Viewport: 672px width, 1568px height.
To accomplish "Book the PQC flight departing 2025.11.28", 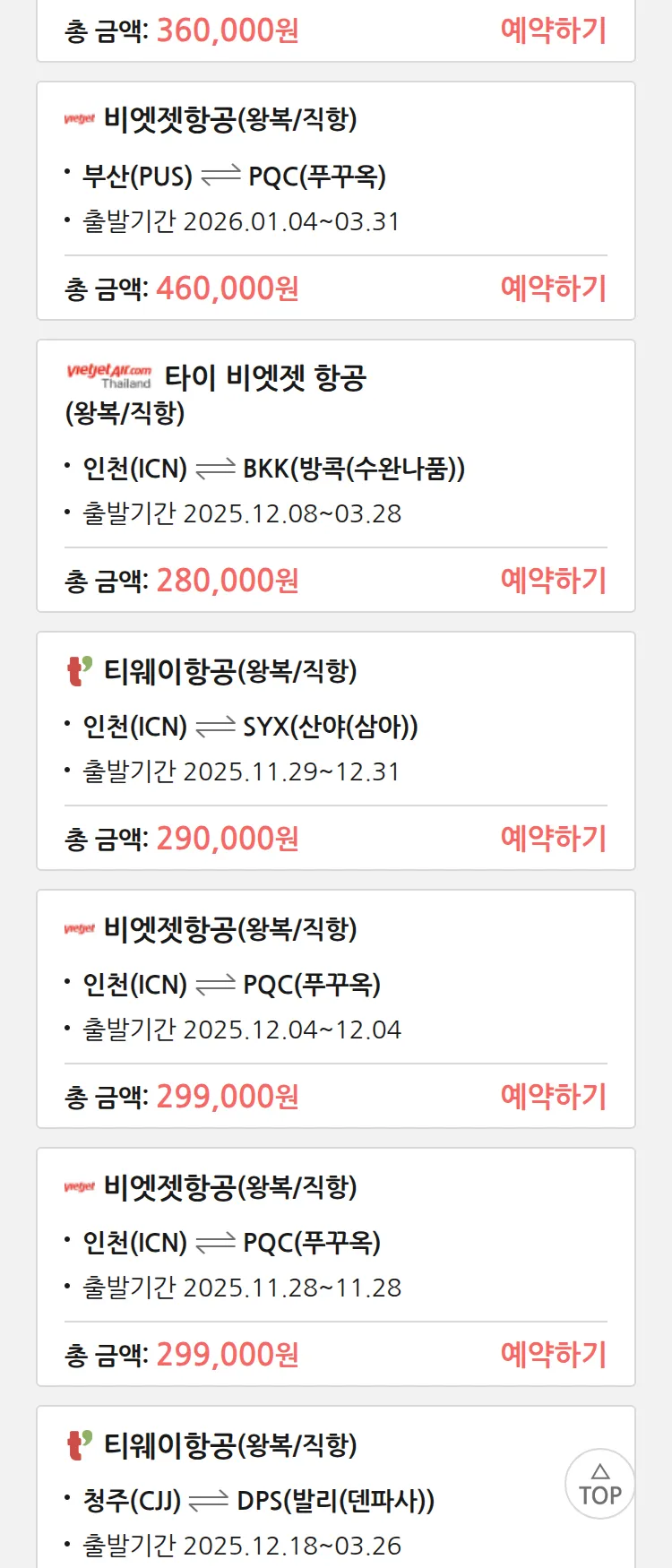I will point(553,1355).
